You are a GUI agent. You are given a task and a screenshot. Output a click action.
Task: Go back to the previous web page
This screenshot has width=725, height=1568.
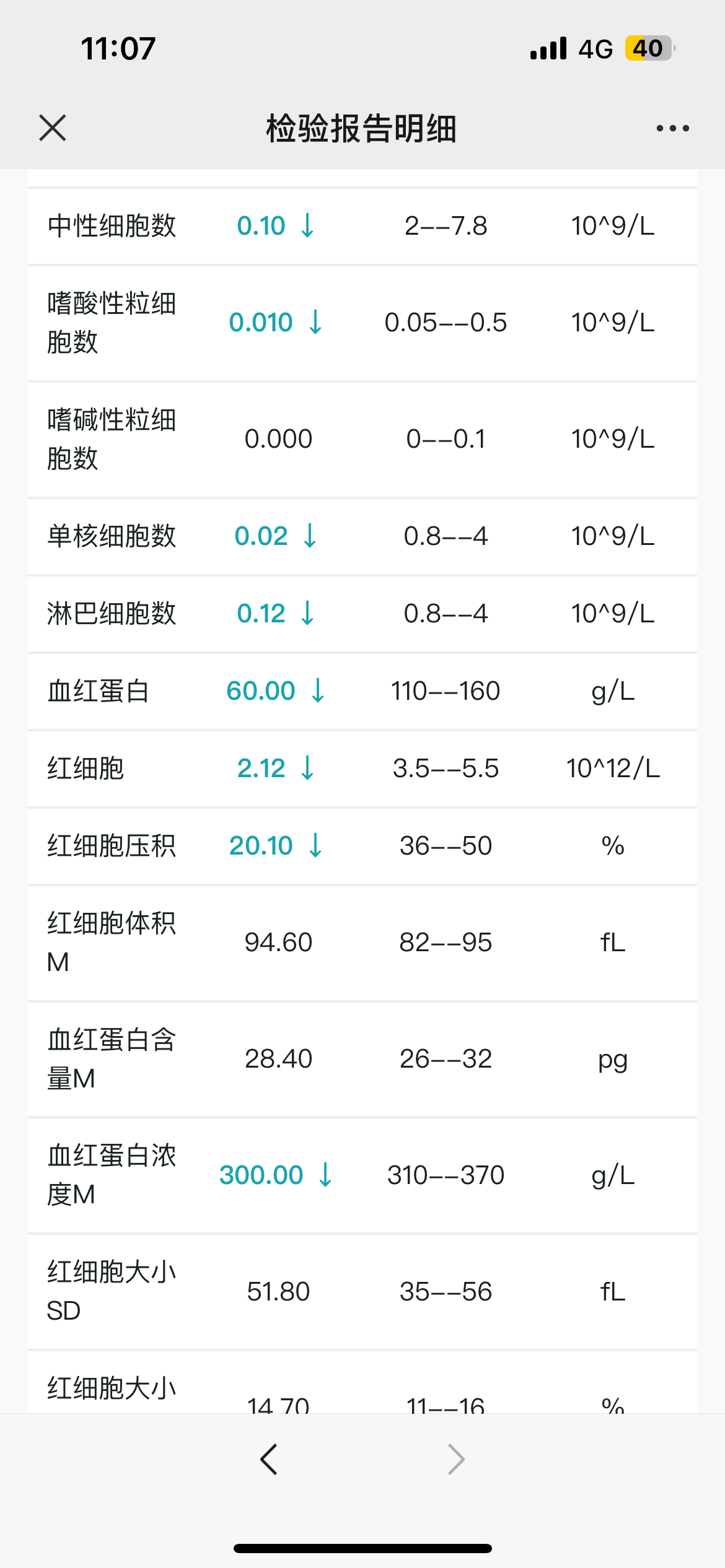click(269, 1459)
